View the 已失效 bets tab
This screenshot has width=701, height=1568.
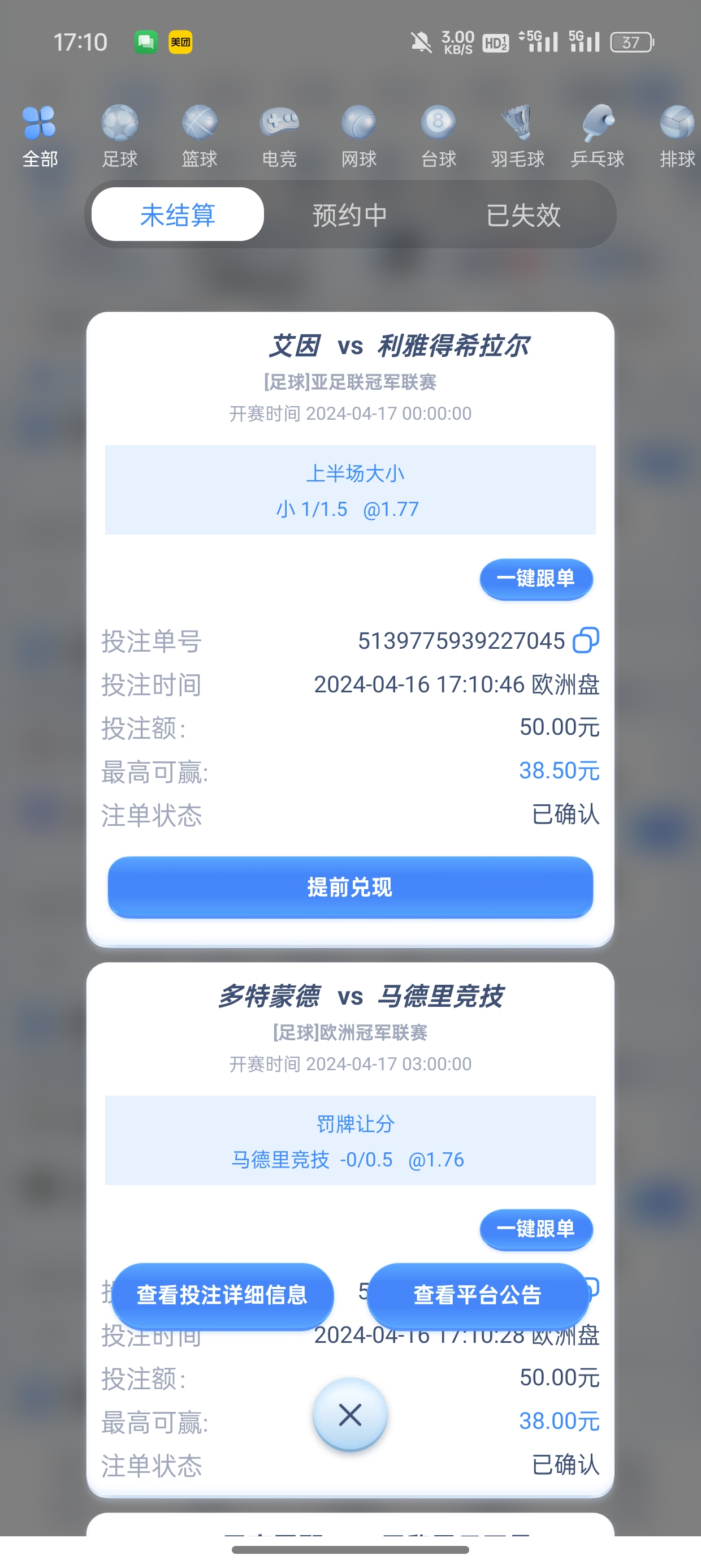coord(523,214)
